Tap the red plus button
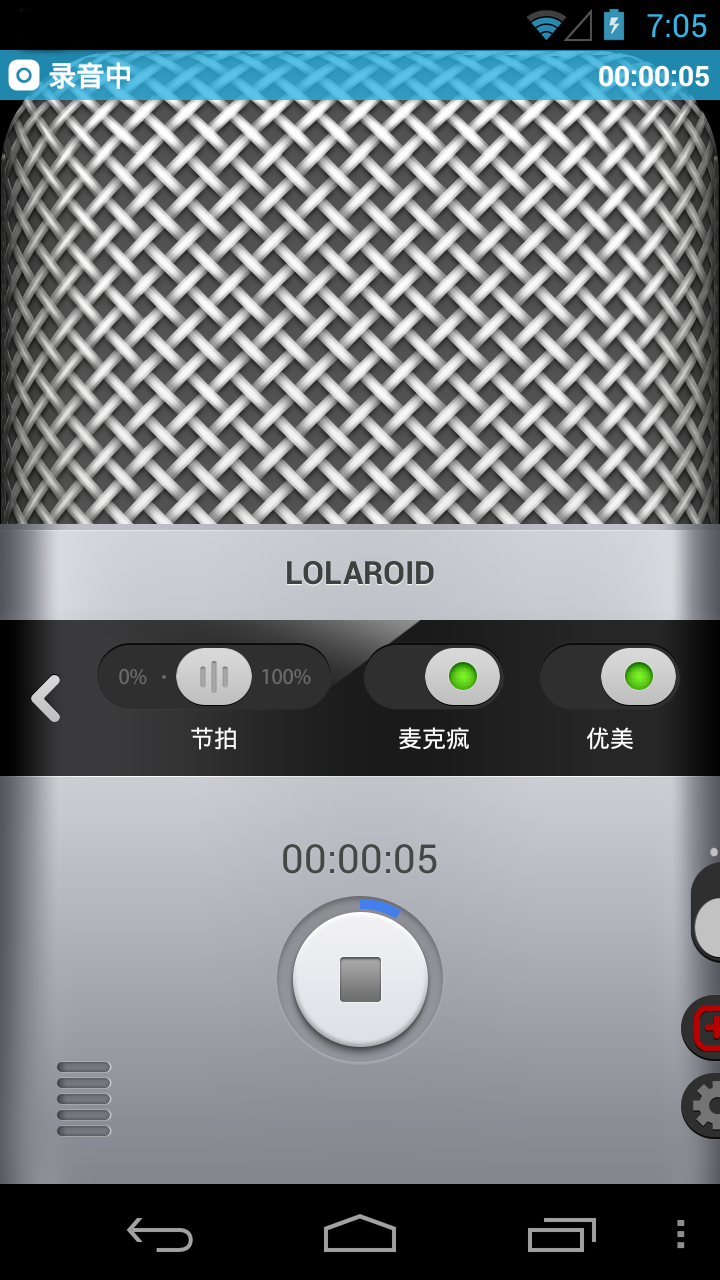Viewport: 720px width, 1280px height. point(704,1027)
